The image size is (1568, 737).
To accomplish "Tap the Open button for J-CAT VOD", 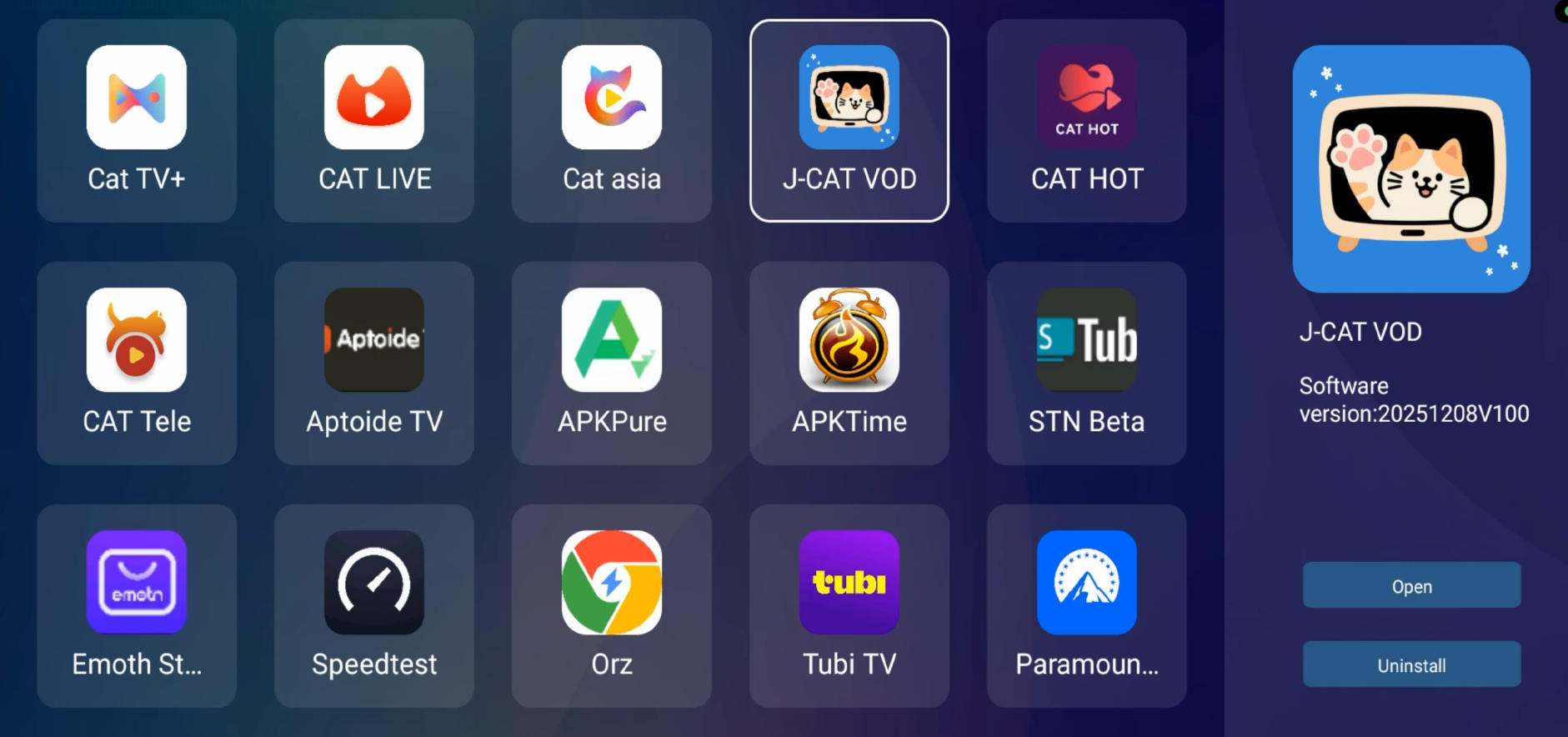I will click(x=1411, y=586).
